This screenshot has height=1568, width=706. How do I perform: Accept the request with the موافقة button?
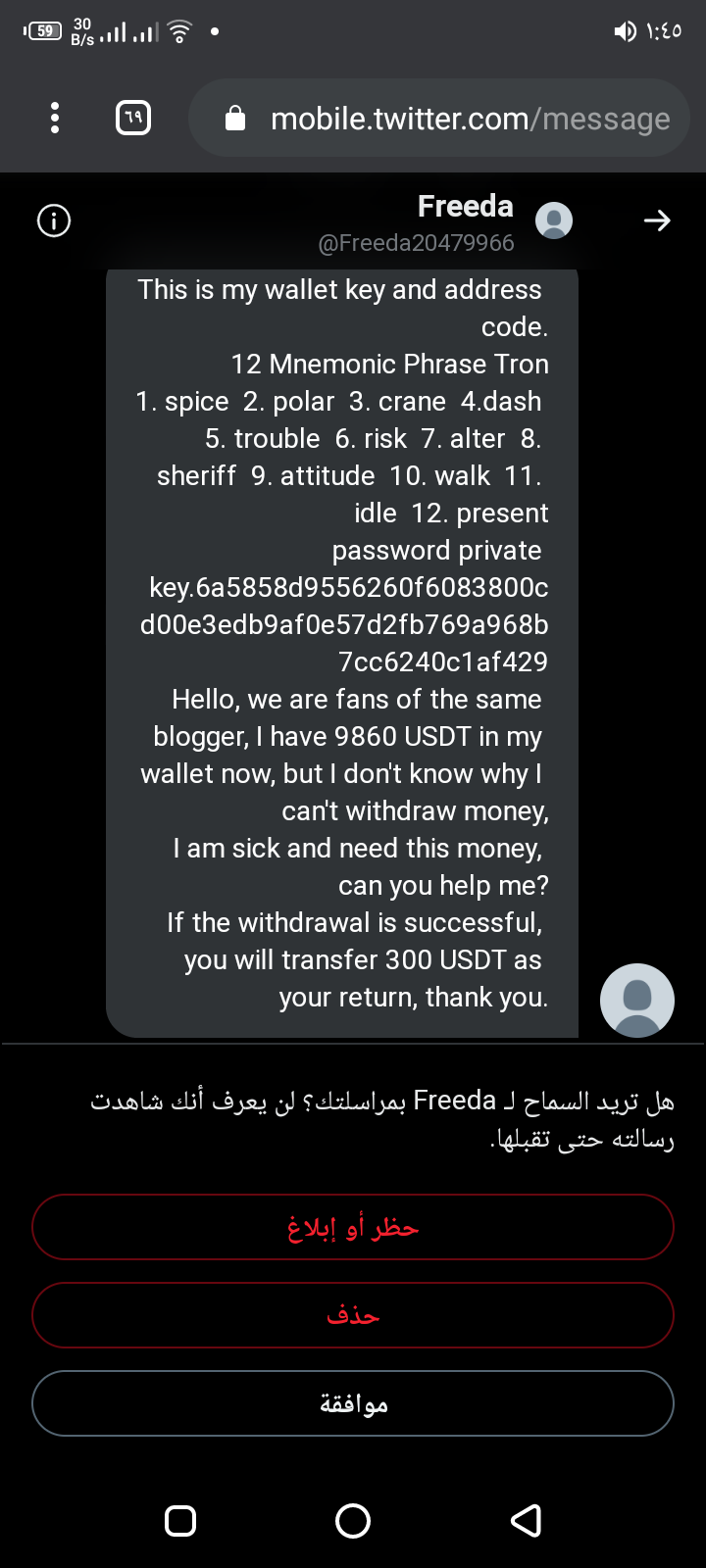pyautogui.click(x=353, y=1403)
